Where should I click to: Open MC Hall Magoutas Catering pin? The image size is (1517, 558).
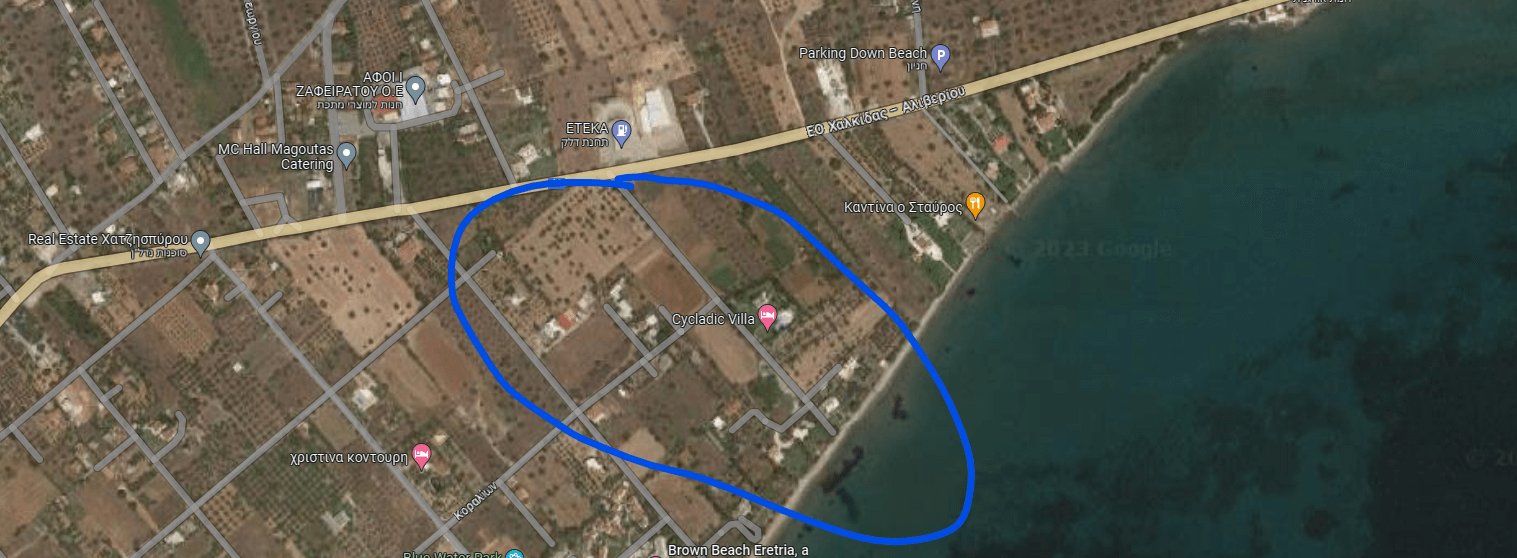point(346,155)
